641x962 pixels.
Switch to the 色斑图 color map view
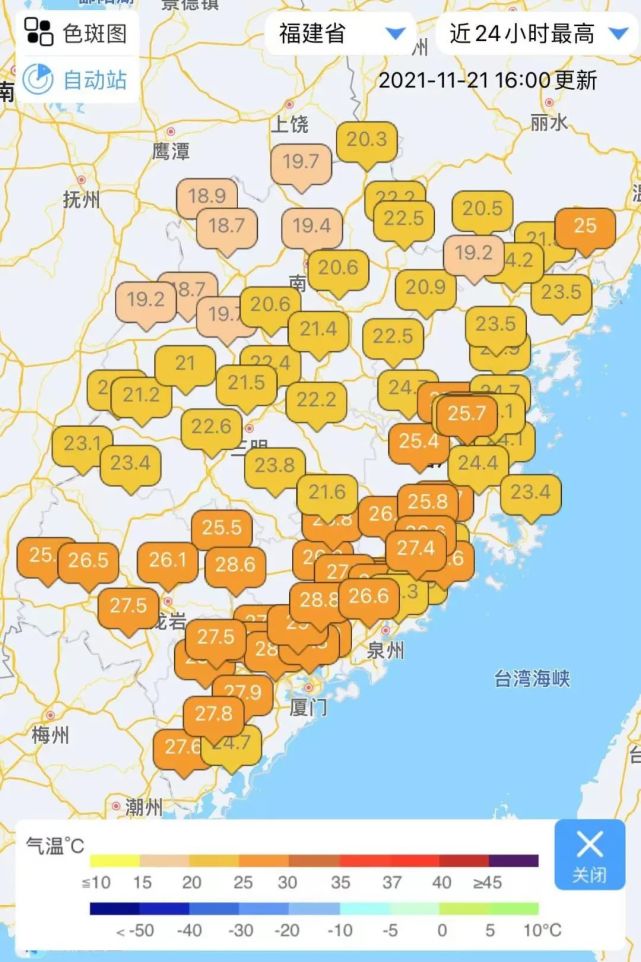[x=77, y=33]
